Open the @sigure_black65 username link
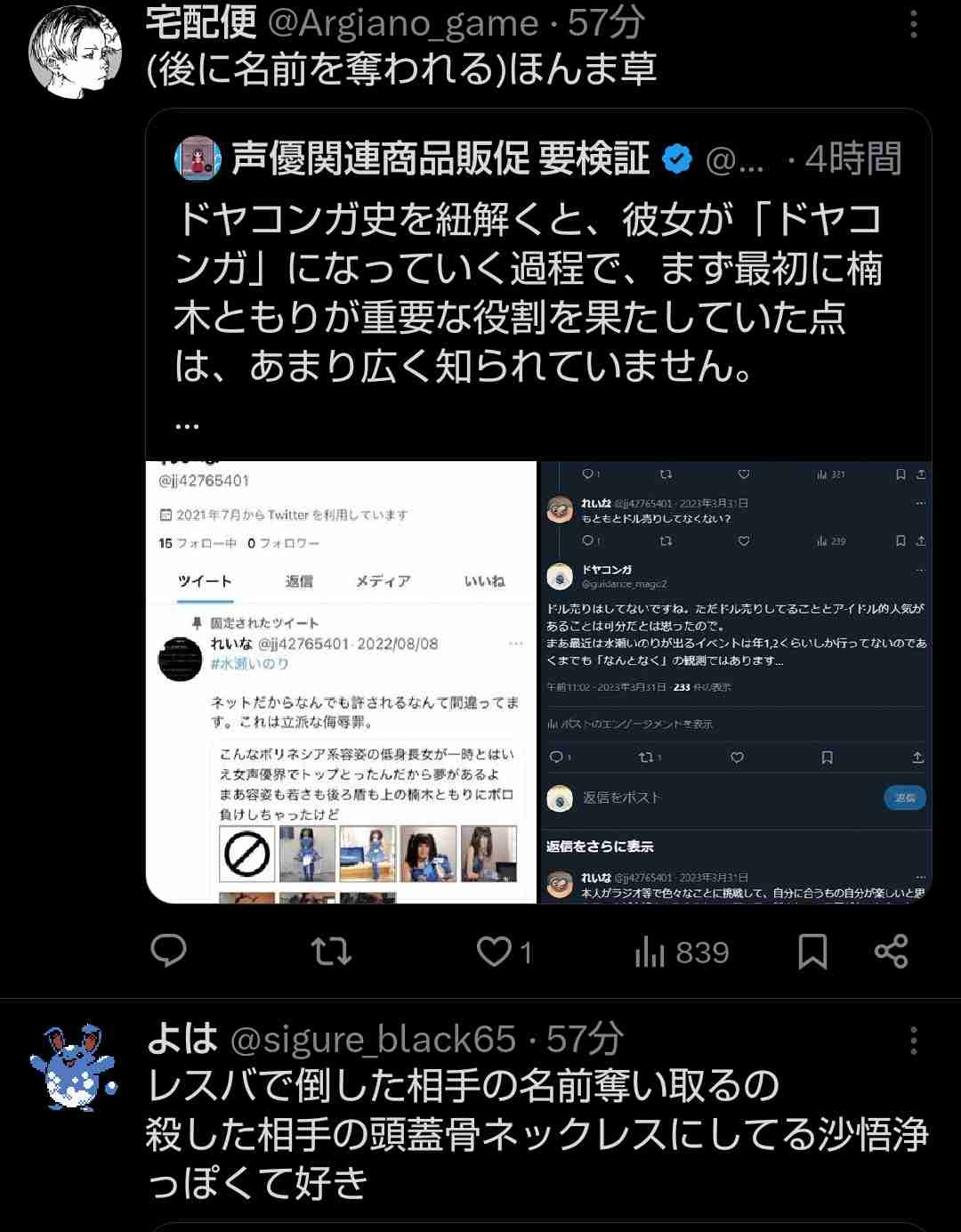Image resolution: width=961 pixels, height=1232 pixels. click(373, 1039)
